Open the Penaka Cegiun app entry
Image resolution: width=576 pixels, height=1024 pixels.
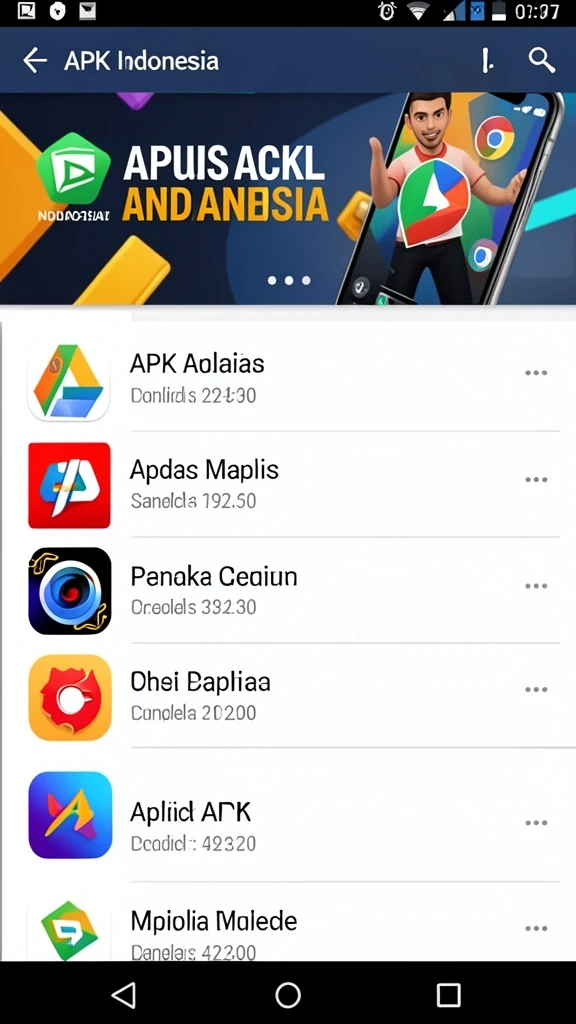[288, 590]
